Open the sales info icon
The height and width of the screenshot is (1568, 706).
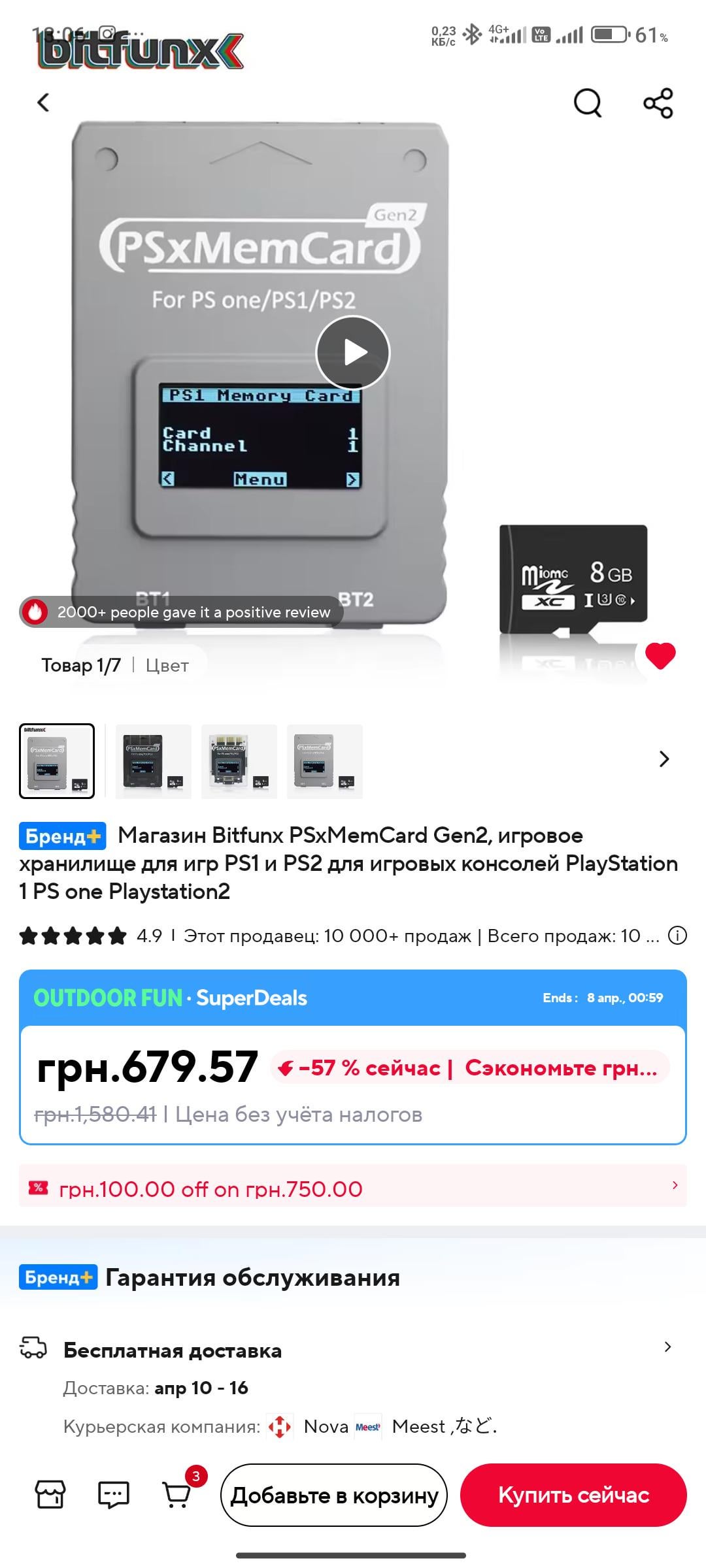677,936
